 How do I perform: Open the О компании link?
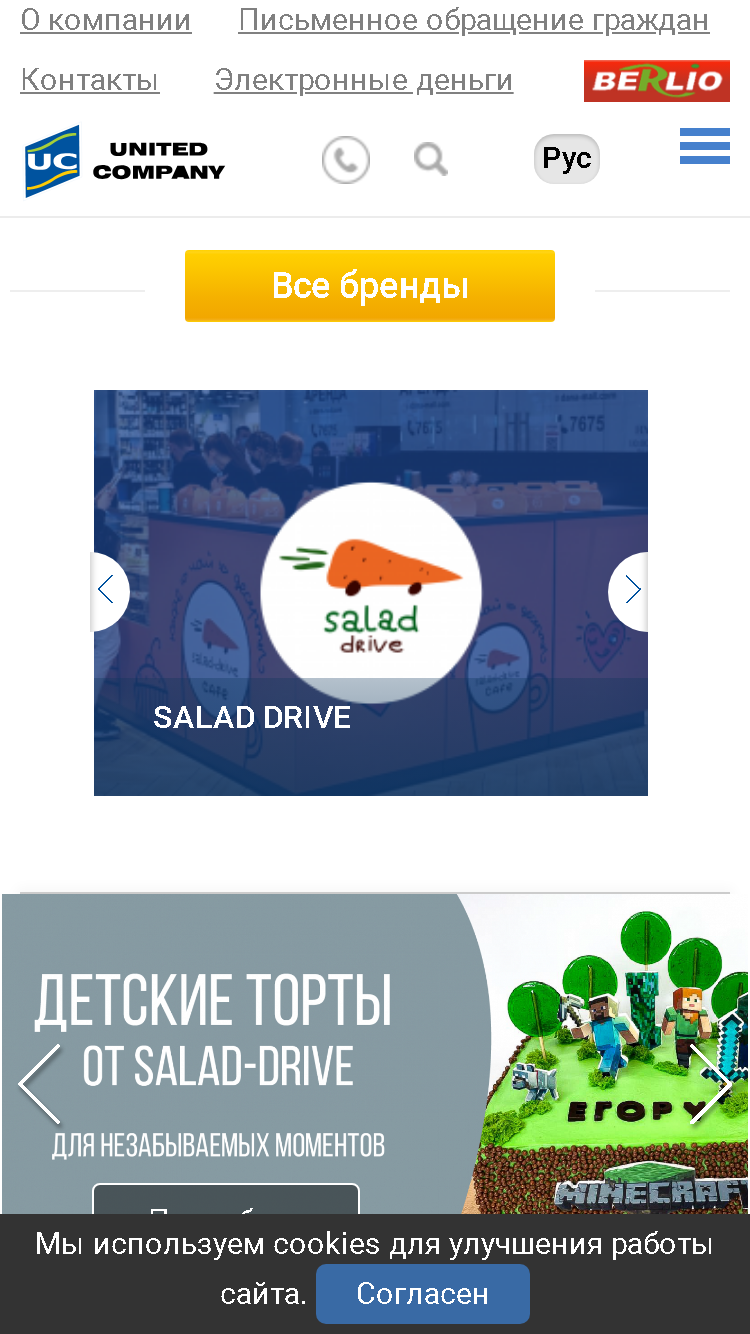(106, 20)
